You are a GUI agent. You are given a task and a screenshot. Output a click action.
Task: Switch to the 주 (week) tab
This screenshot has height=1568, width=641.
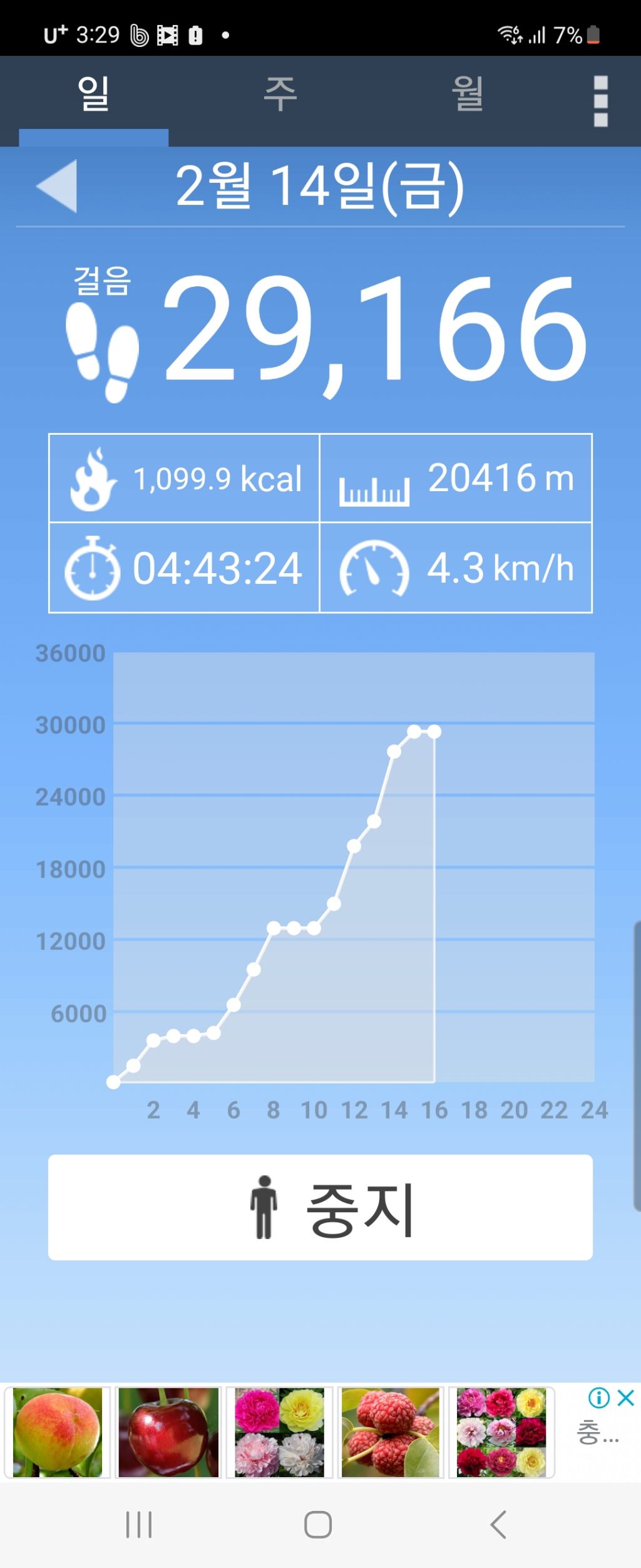click(x=280, y=95)
